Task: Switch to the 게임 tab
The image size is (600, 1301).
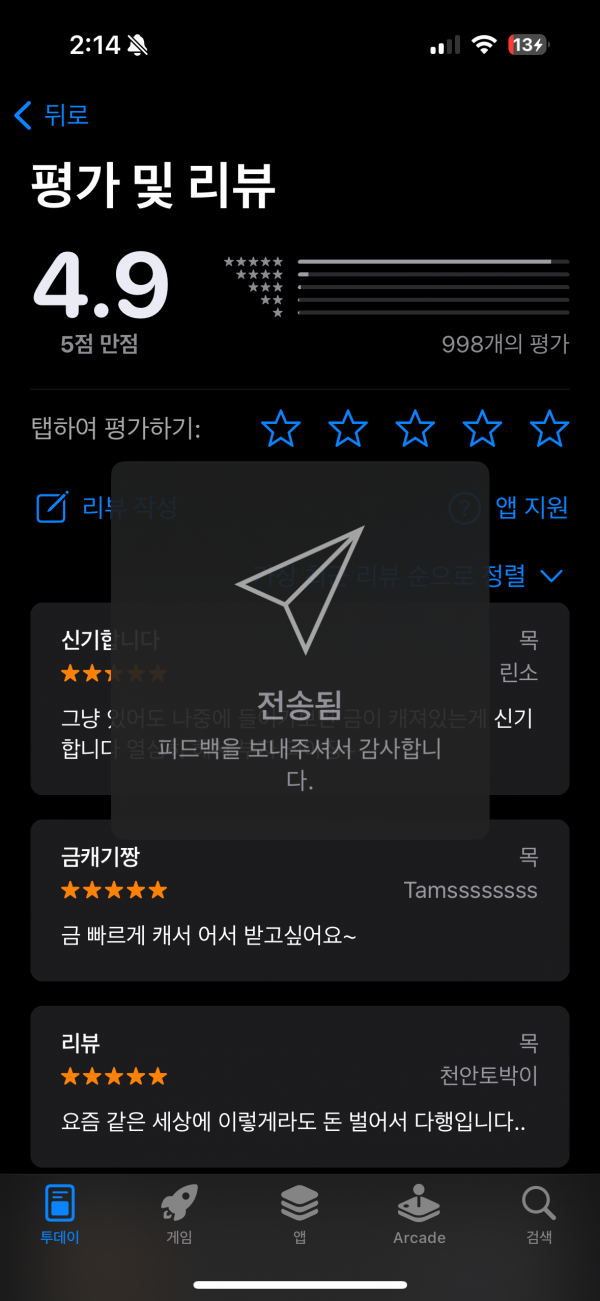Action: click(x=179, y=1215)
